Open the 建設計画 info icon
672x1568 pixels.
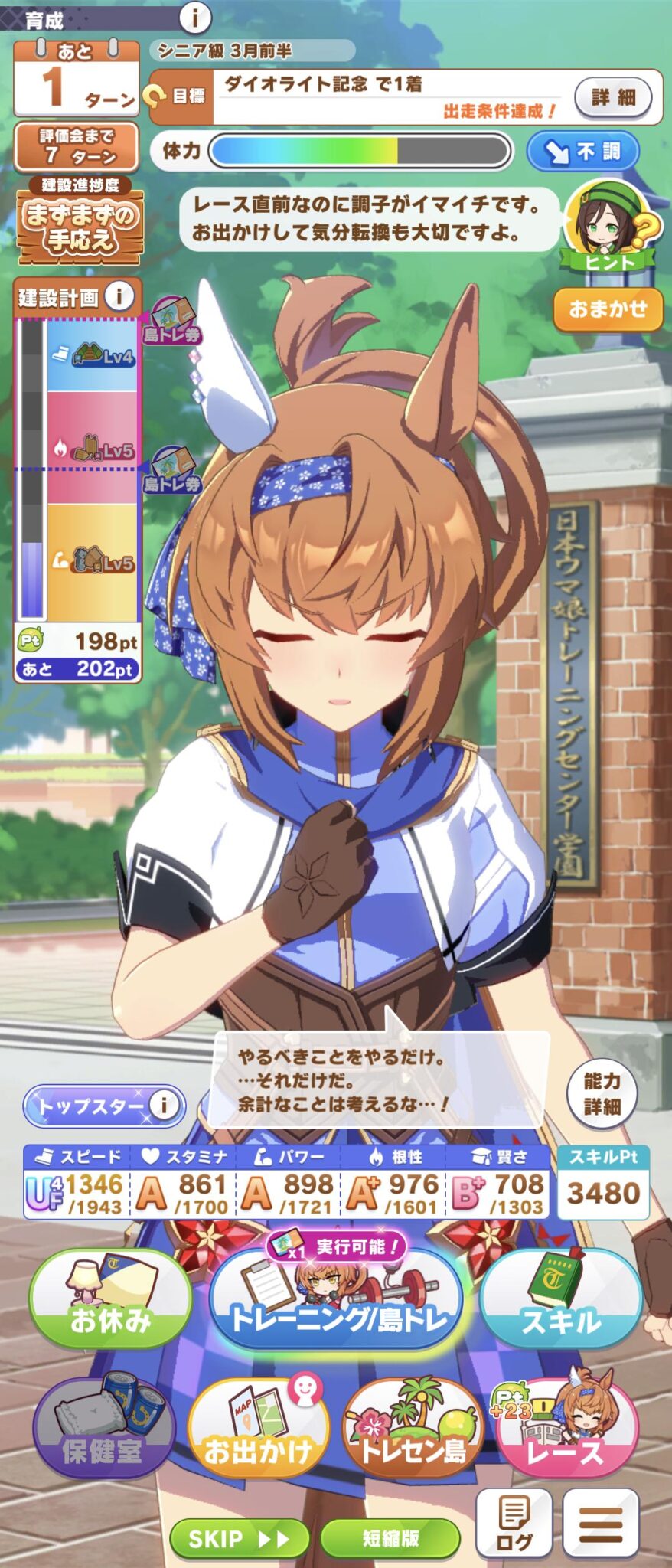coord(119,296)
